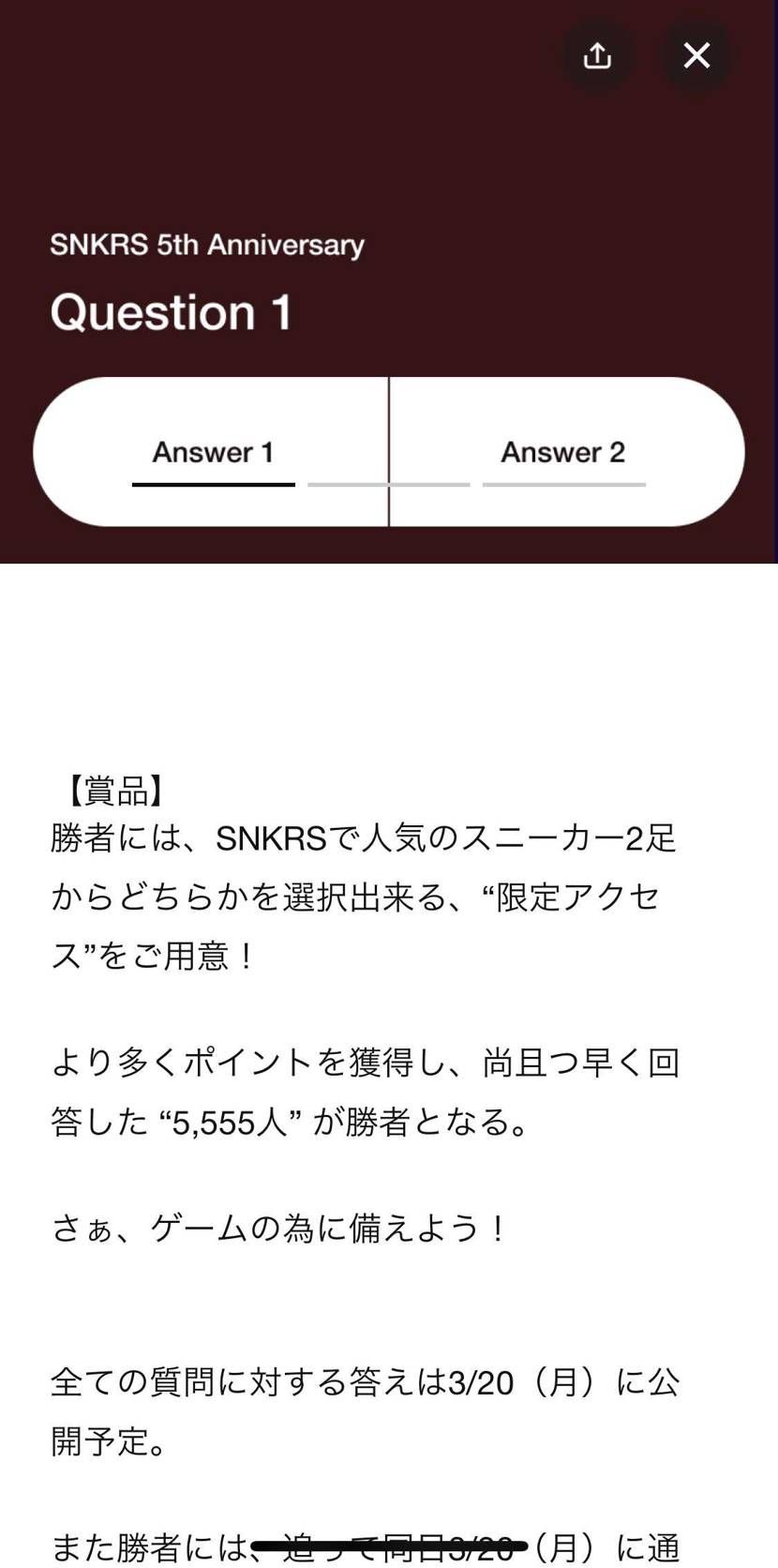Viewport: 778px width, 1568px height.
Task: Tap the progress segment under Answer 2
Action: tap(563, 486)
